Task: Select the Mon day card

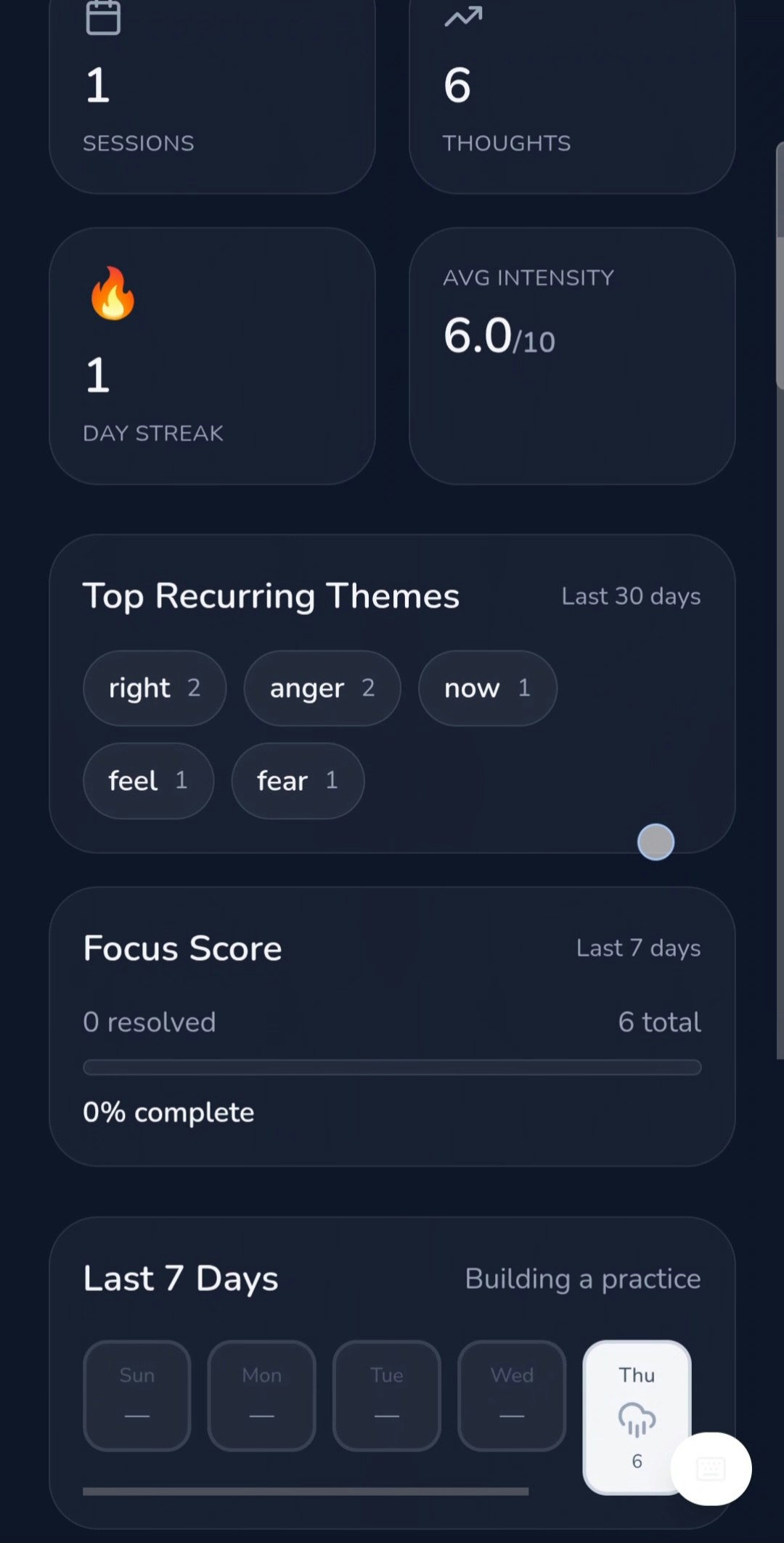Action: tap(261, 1395)
